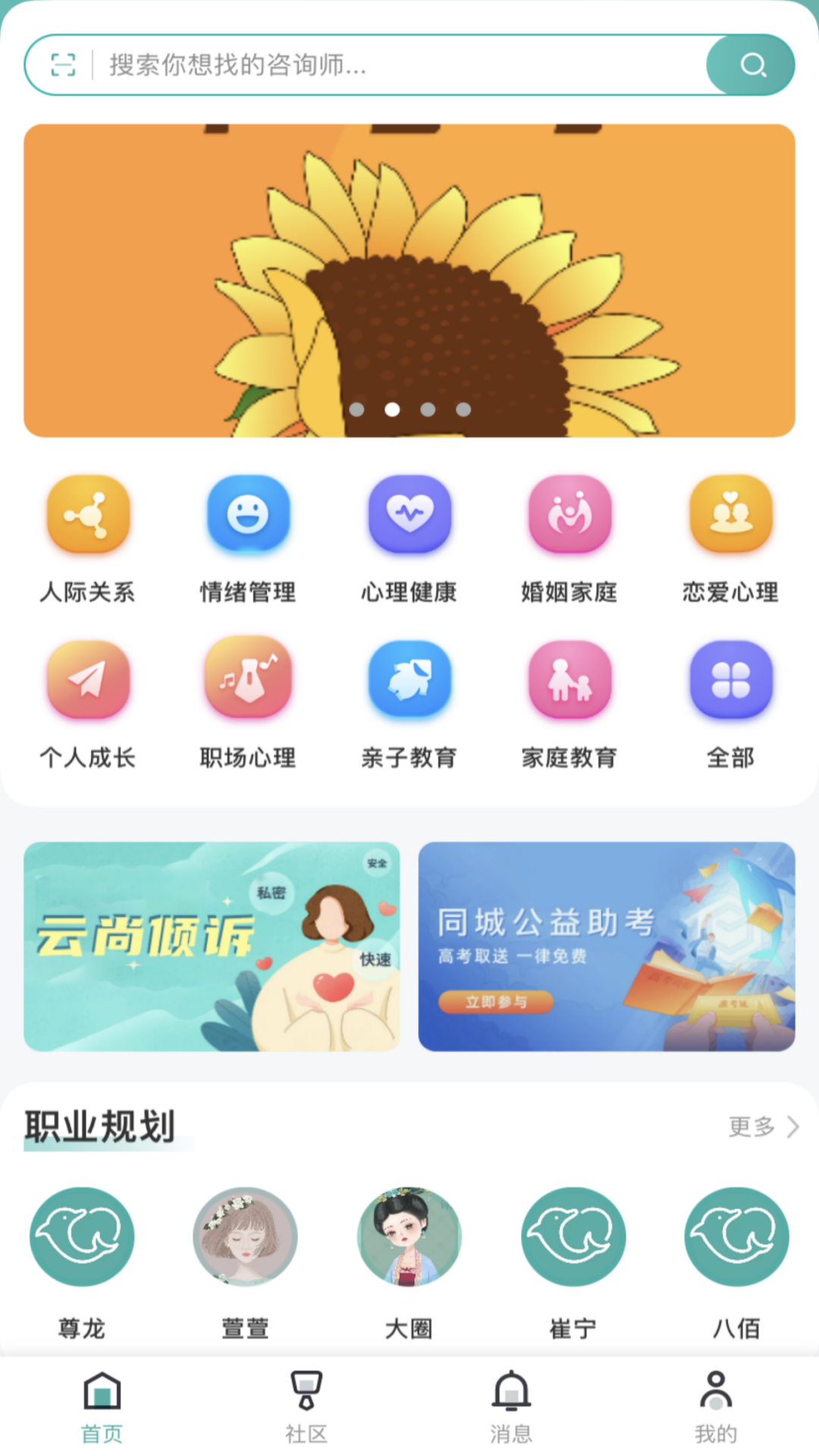Tap the QR scan icon in search bar

64,64
